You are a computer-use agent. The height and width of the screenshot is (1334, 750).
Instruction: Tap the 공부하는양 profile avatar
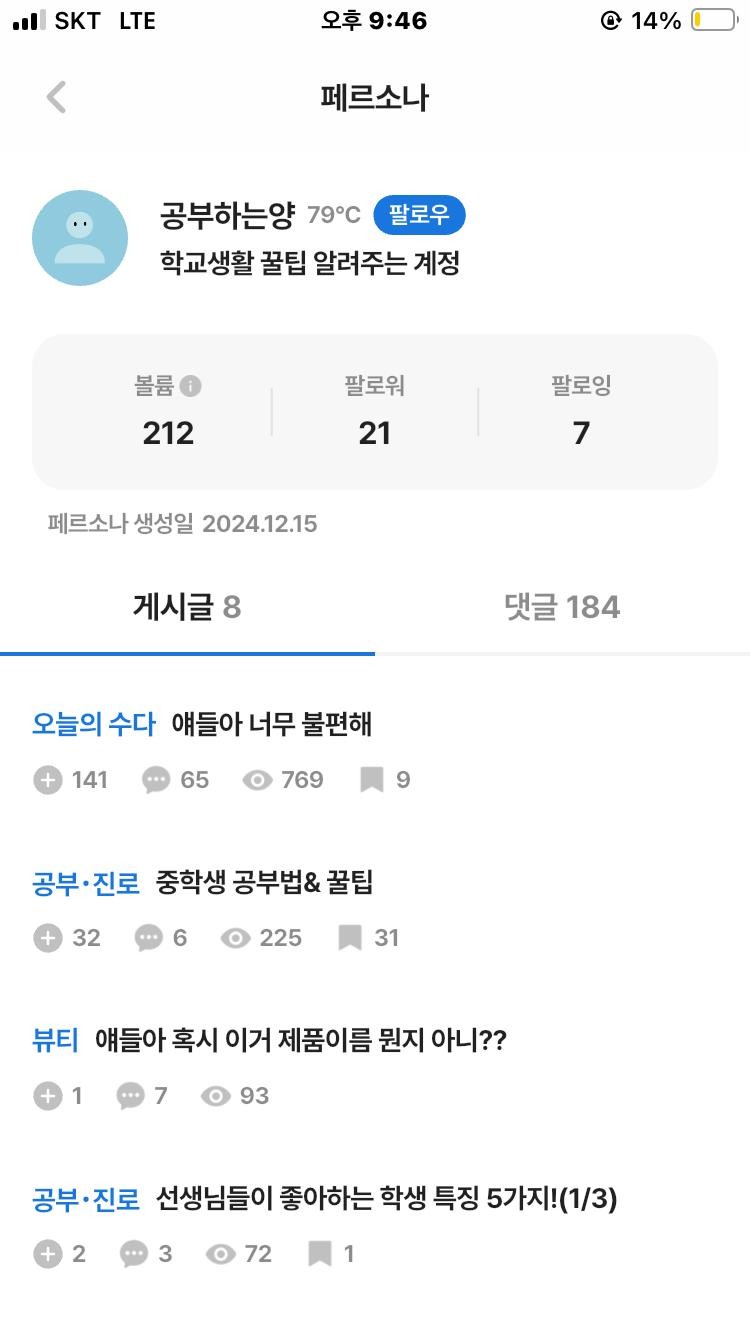[80, 238]
